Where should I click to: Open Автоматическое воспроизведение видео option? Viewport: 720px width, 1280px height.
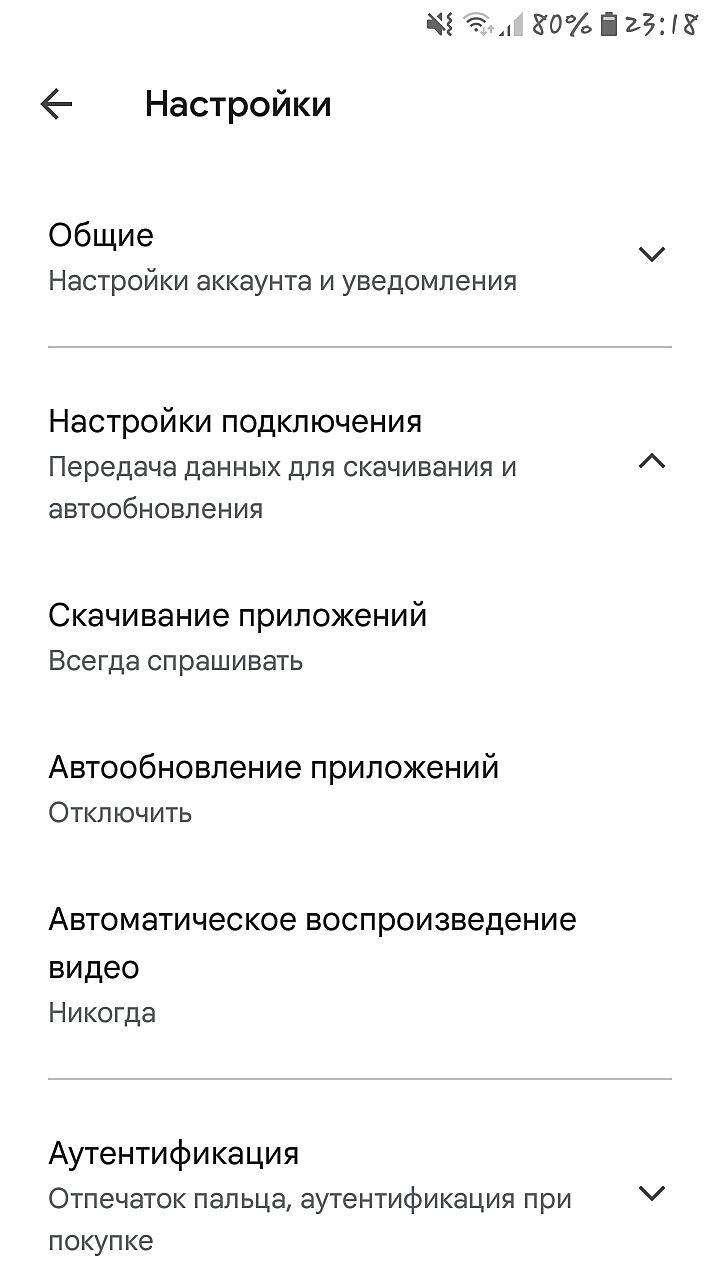[x=312, y=963]
